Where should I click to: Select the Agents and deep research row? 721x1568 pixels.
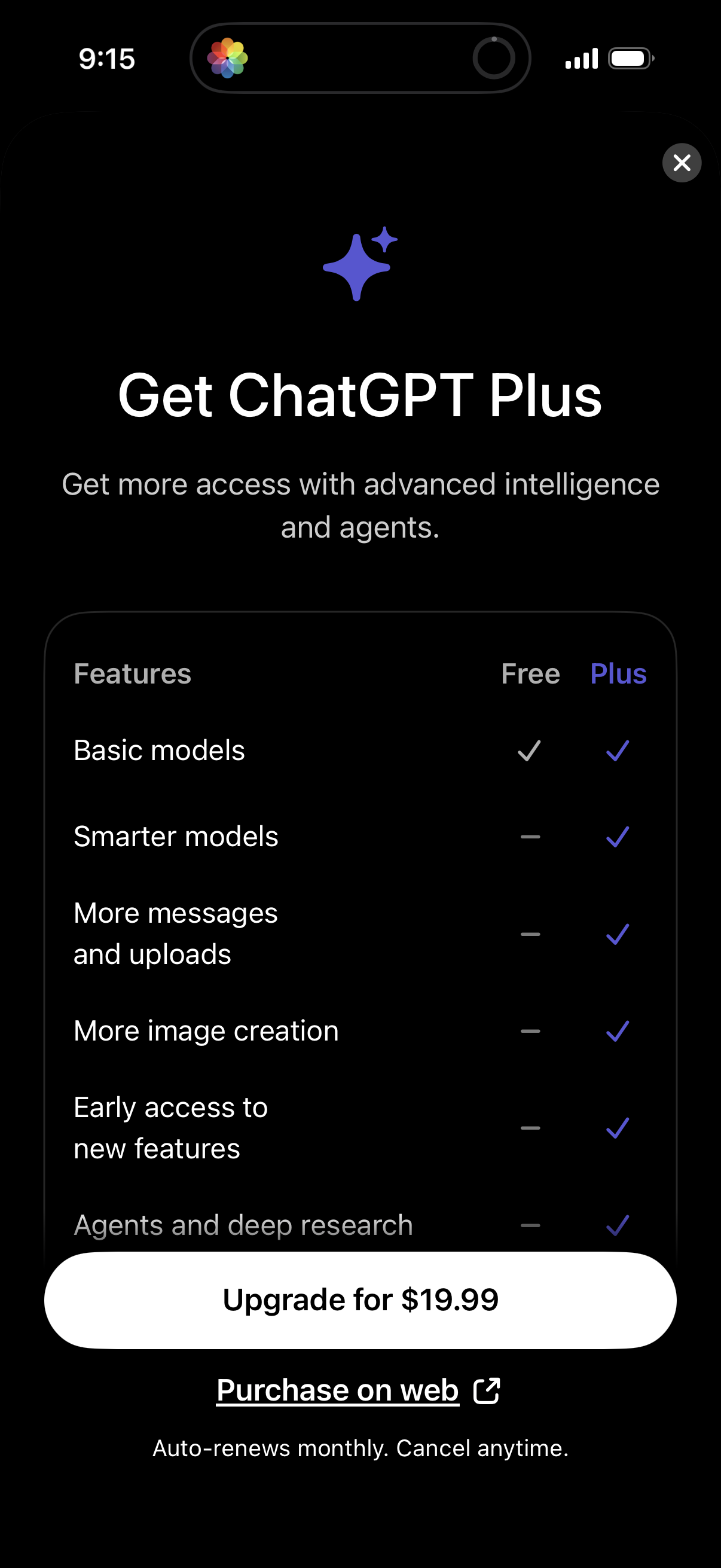pos(242,1225)
